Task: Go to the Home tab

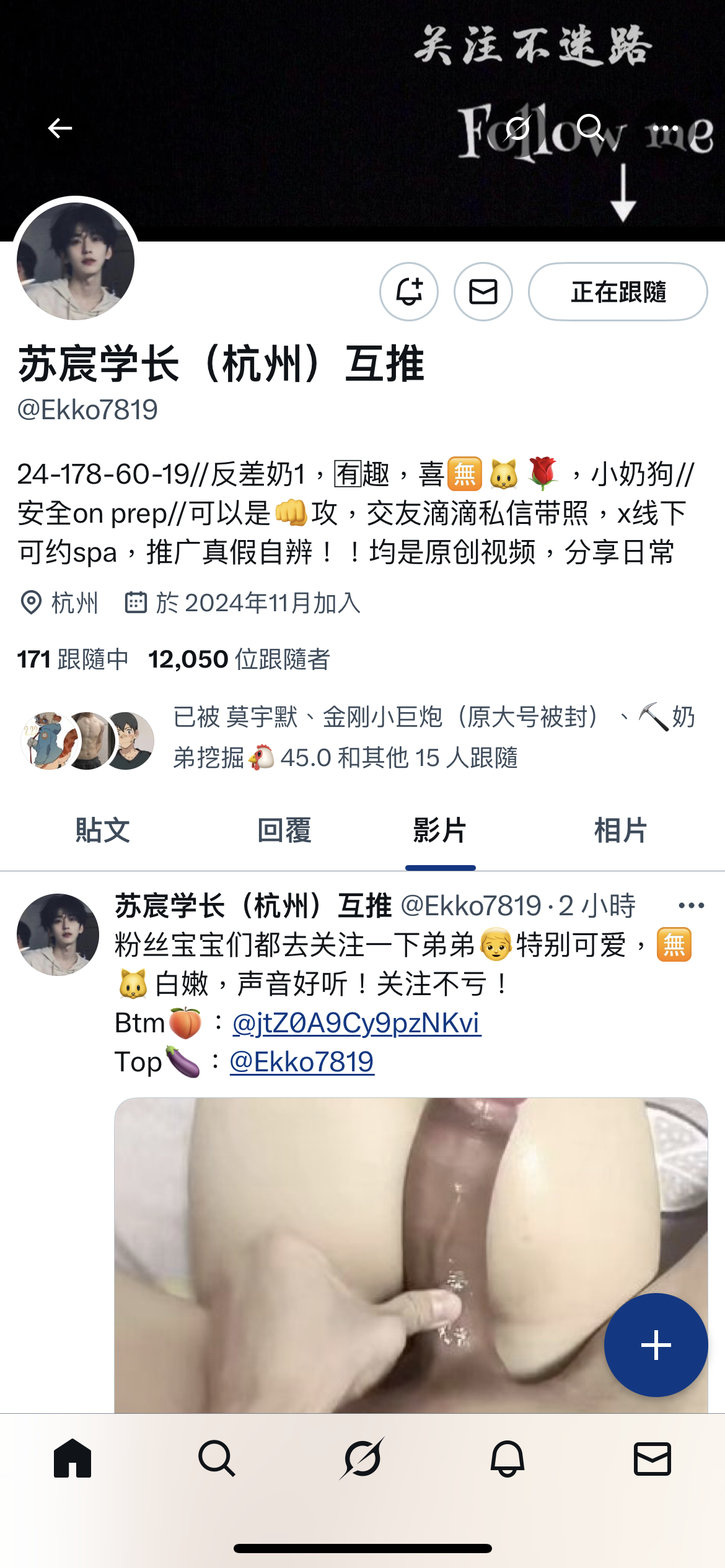Action: tap(72, 1458)
